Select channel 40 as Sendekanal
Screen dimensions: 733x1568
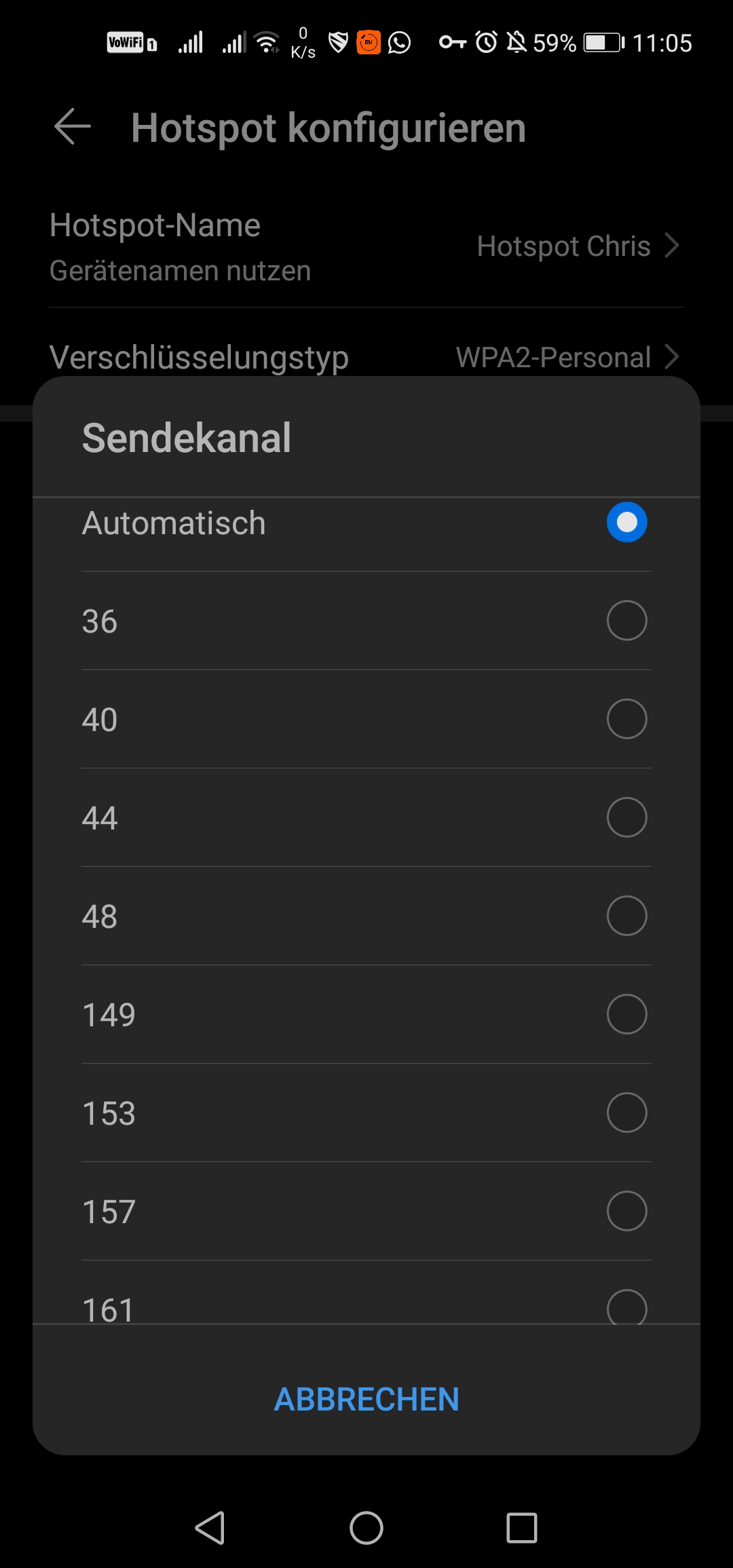626,719
